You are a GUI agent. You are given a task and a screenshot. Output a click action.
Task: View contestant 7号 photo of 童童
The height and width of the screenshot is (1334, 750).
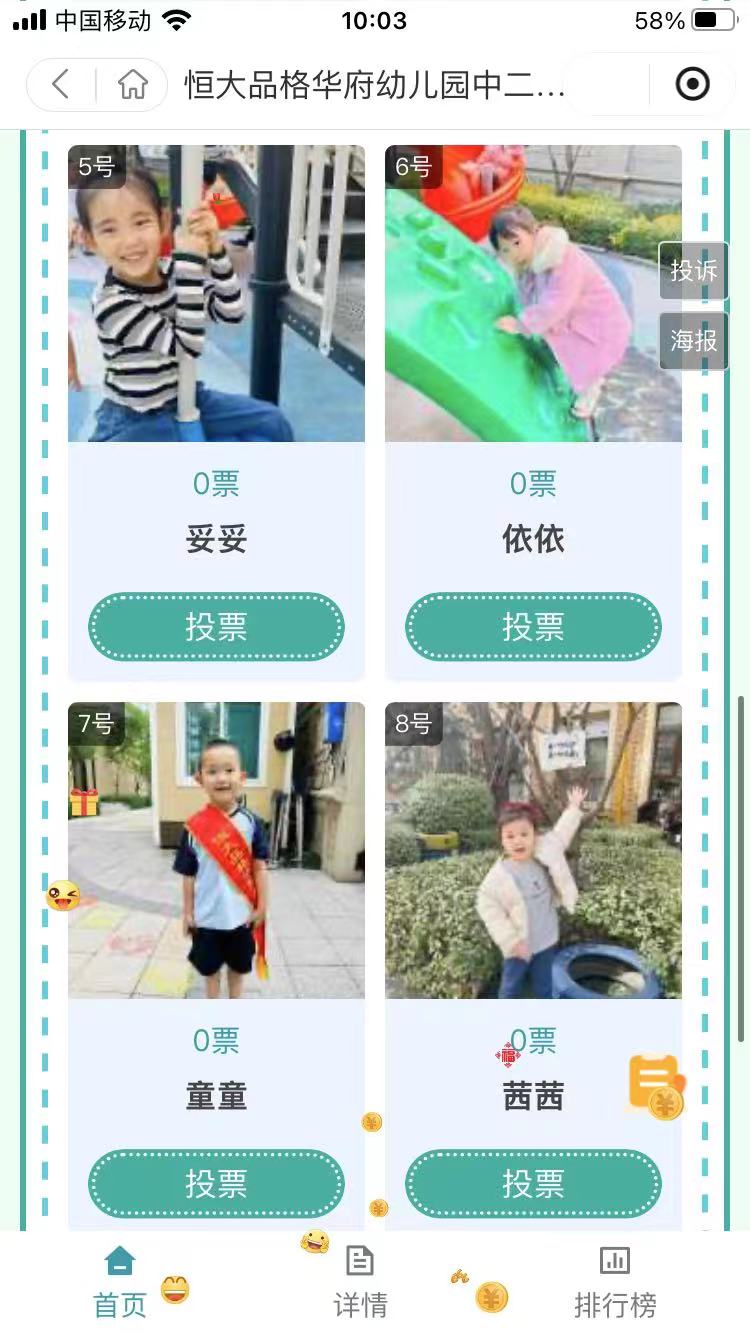click(x=216, y=850)
